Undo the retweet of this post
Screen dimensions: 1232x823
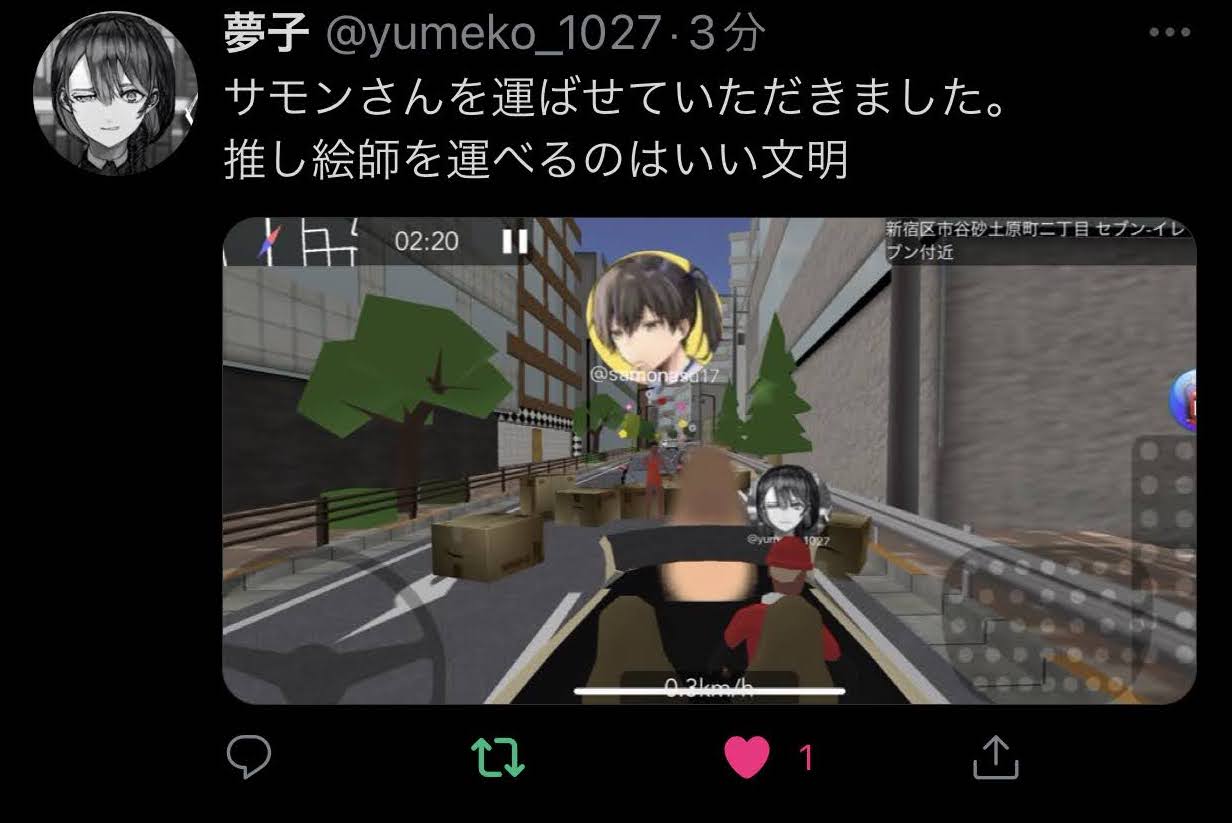click(x=498, y=758)
